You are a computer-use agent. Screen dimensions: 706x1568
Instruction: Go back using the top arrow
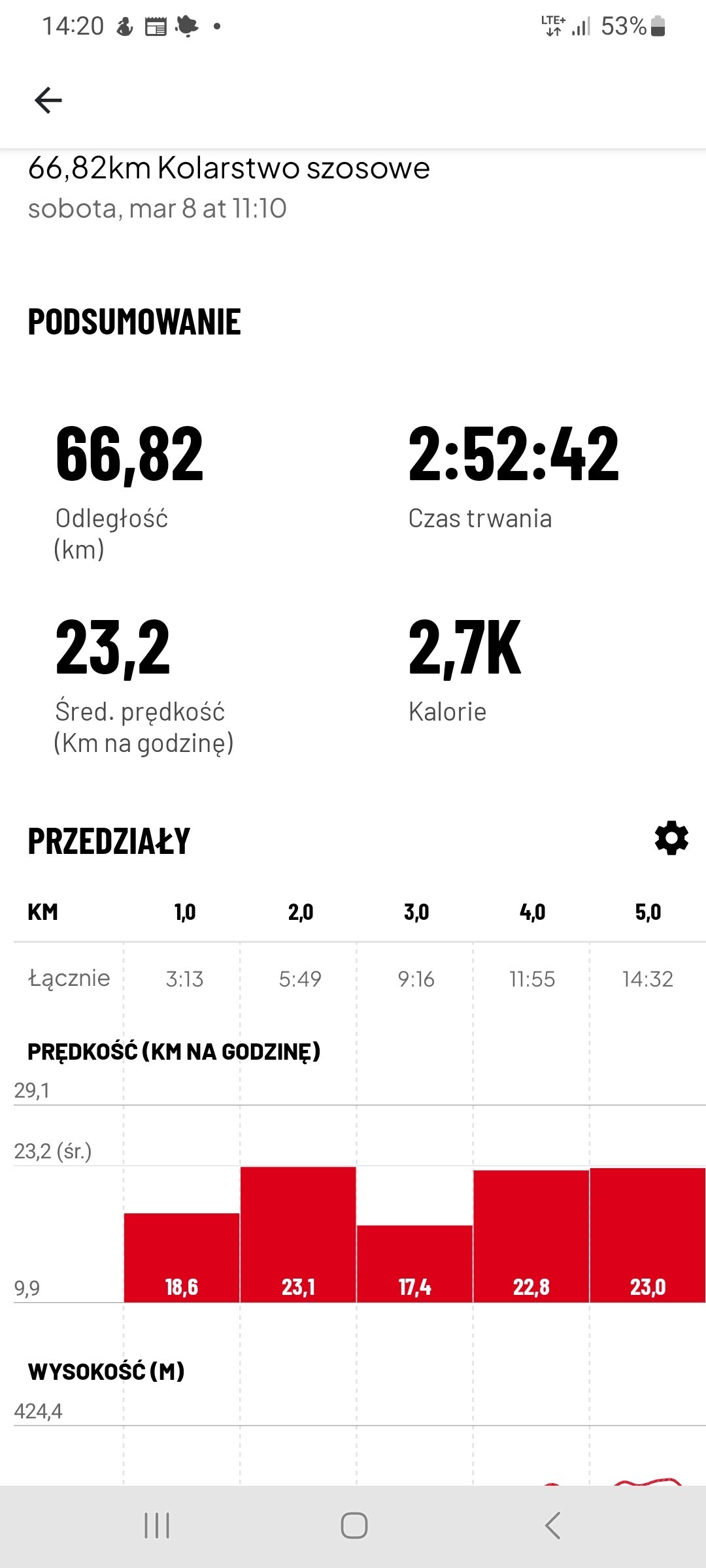click(48, 101)
